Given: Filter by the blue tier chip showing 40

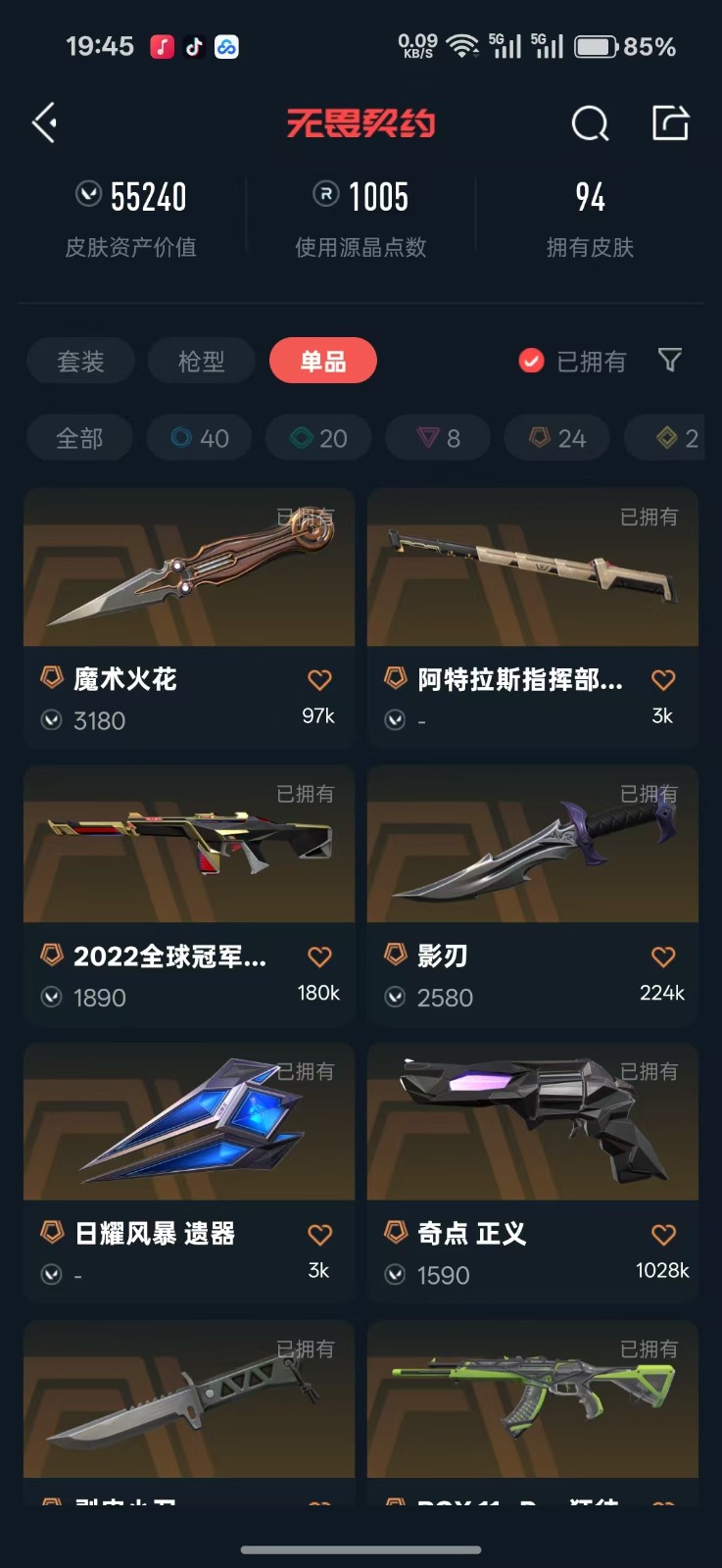Looking at the screenshot, I should pos(200,438).
